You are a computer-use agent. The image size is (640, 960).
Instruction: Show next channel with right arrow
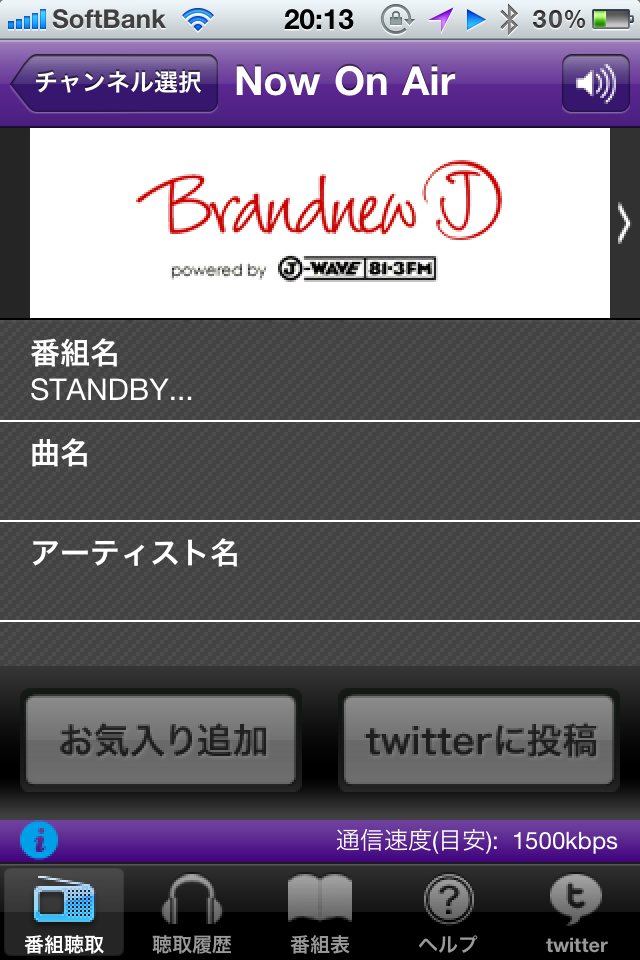(x=624, y=223)
